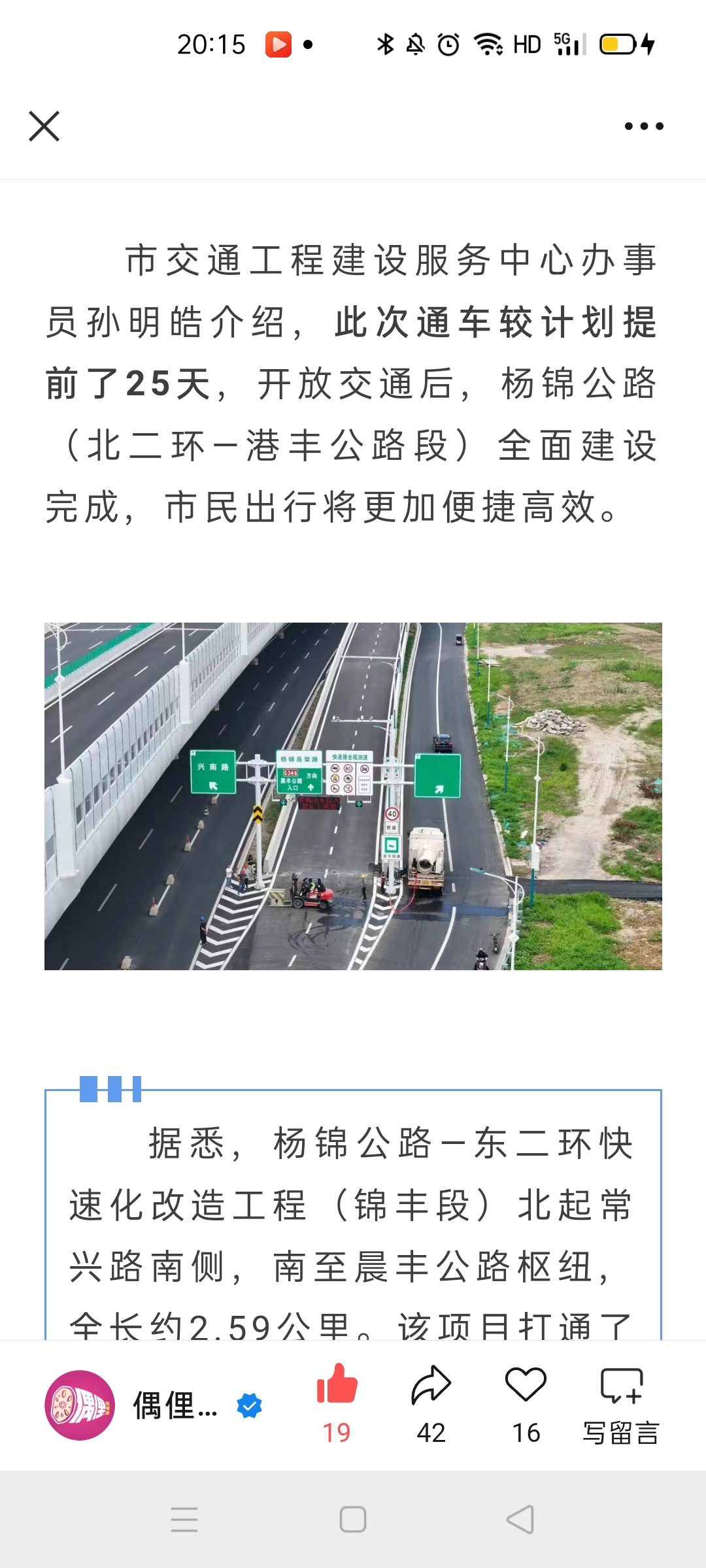Tap the heart icon to recommend
The image size is (706, 1568).
526,1384
